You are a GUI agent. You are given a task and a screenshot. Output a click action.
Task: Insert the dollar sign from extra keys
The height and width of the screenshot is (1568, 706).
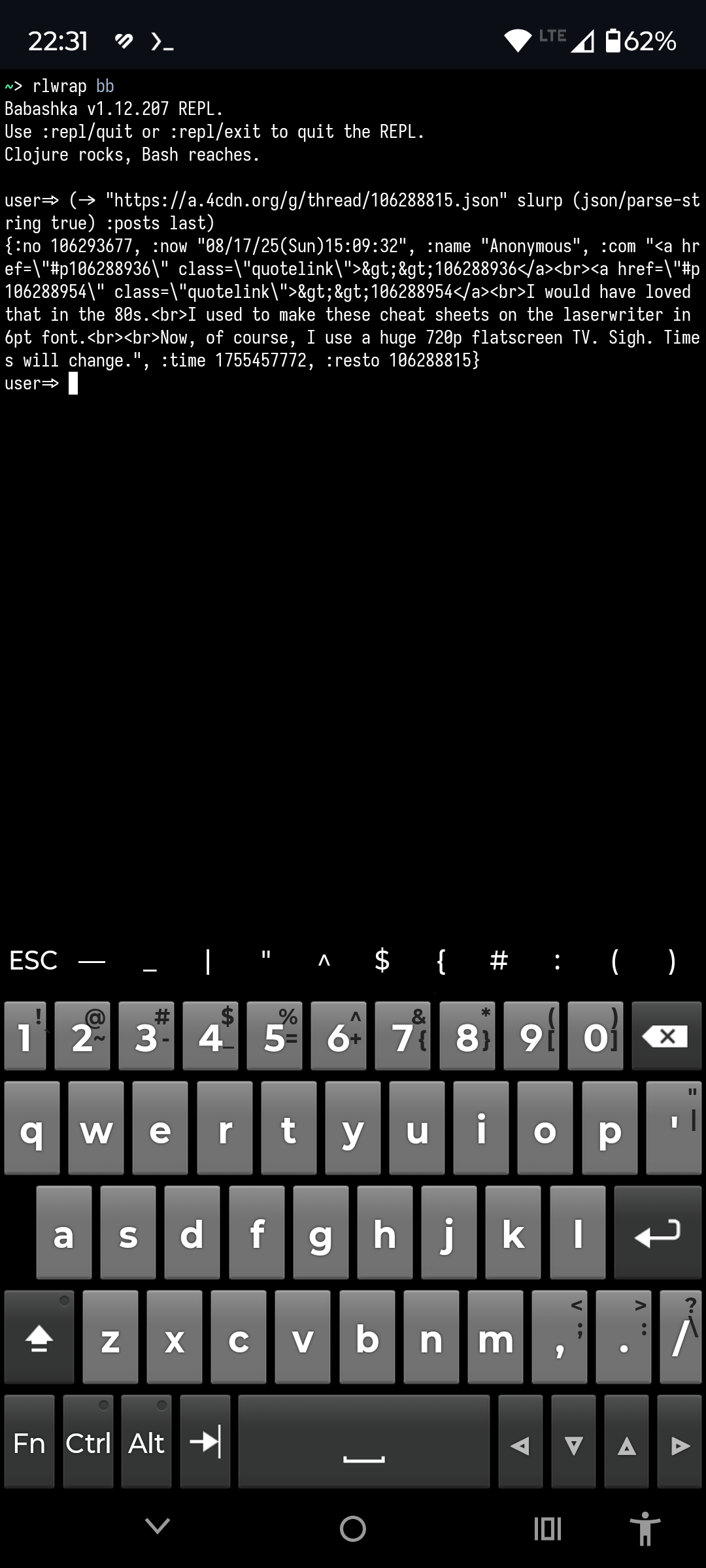382,961
